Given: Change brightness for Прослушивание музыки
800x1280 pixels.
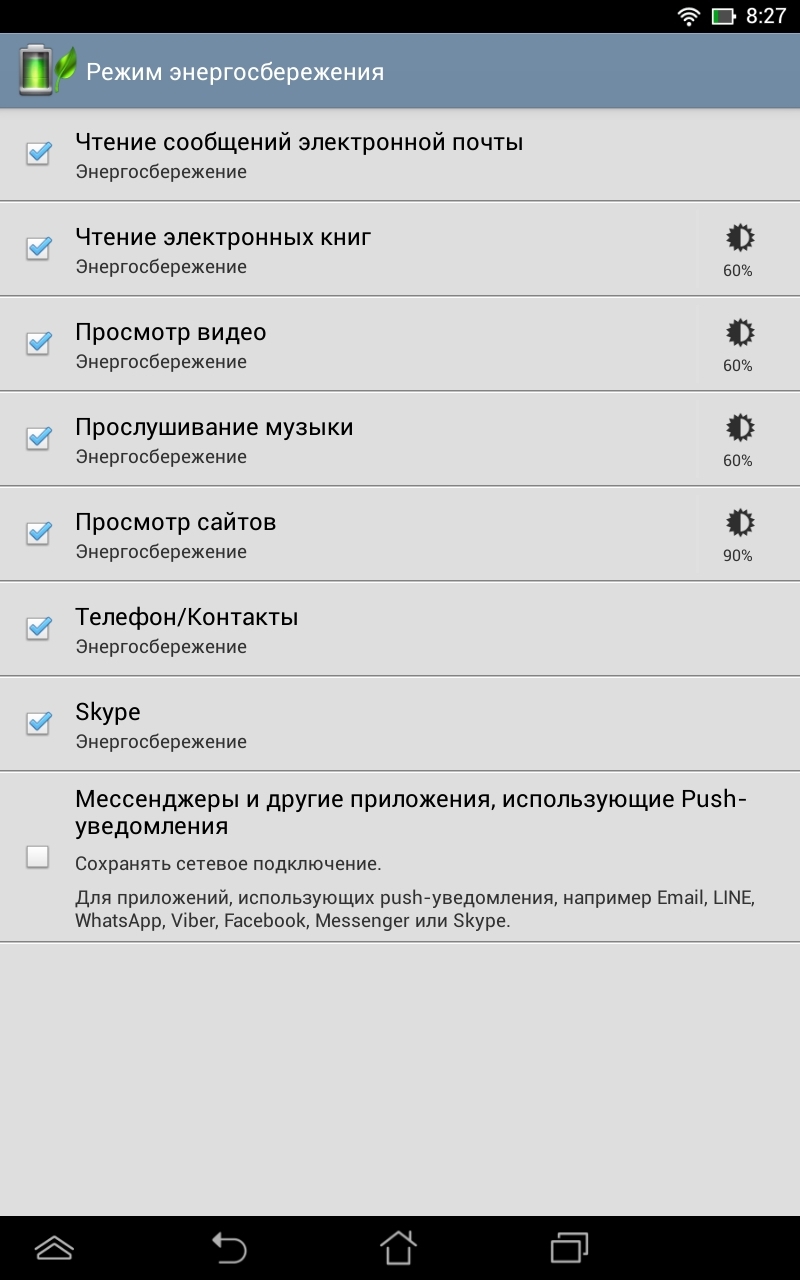Looking at the screenshot, I should pos(739,439).
